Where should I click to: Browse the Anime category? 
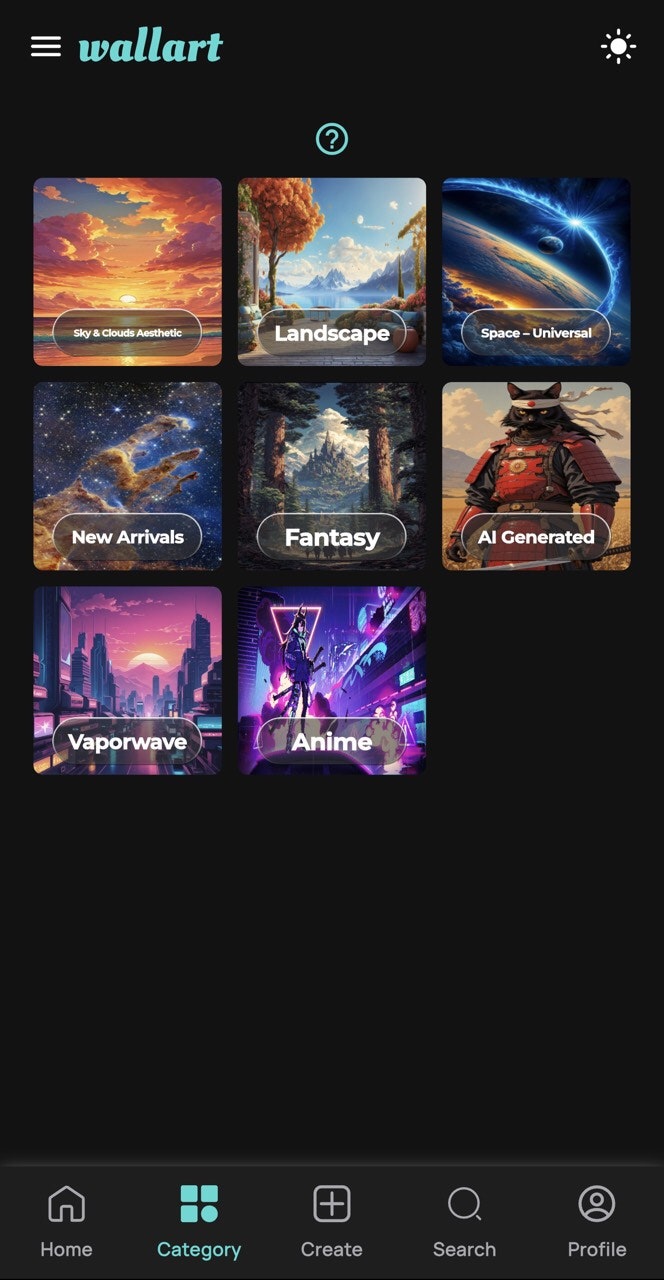tap(332, 680)
